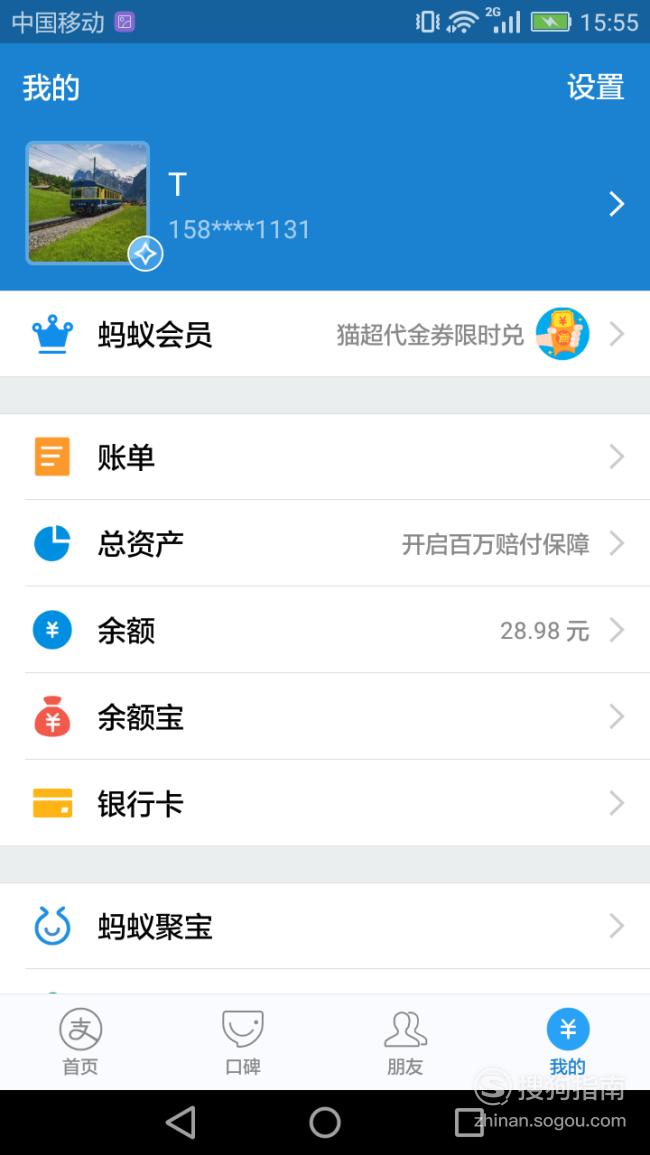Switch to the 朋友 tab
The image size is (650, 1155).
(405, 1042)
